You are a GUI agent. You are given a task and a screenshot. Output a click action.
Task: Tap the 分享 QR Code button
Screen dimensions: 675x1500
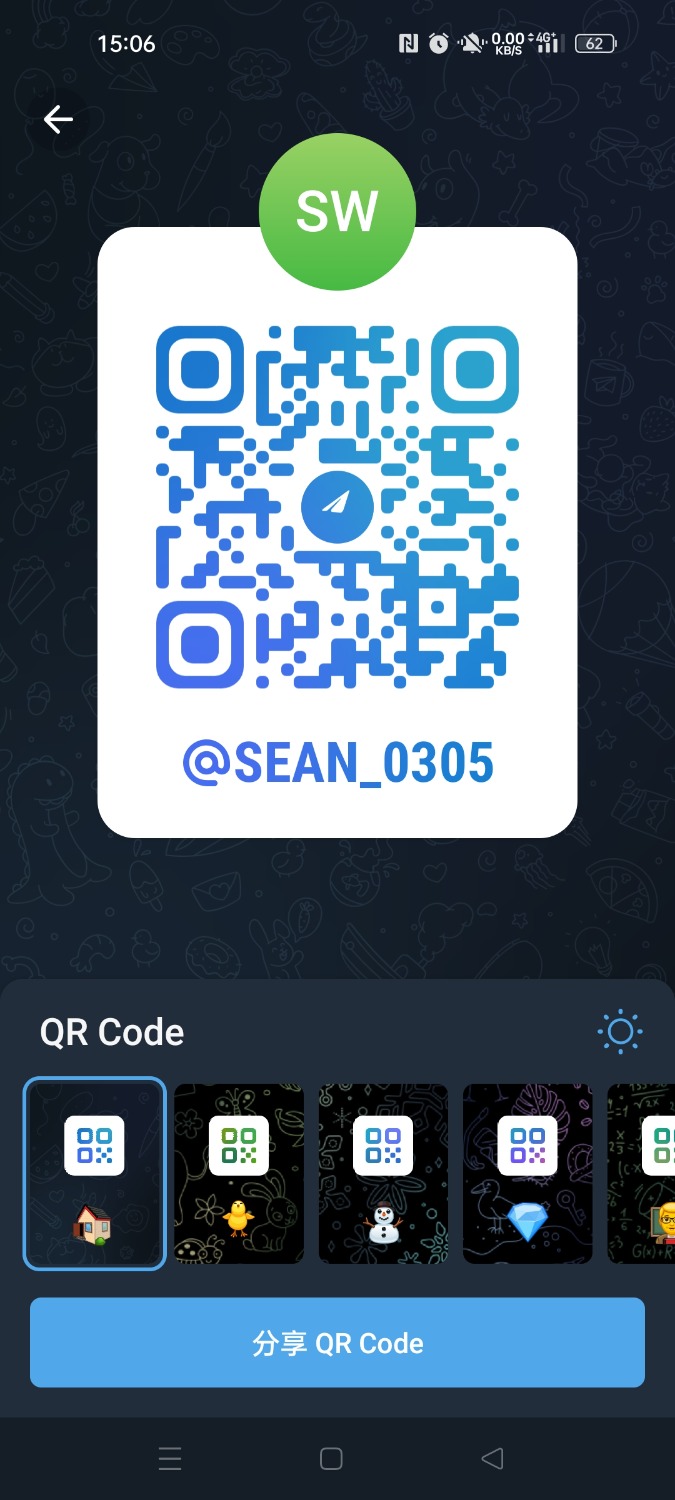click(x=337, y=1342)
